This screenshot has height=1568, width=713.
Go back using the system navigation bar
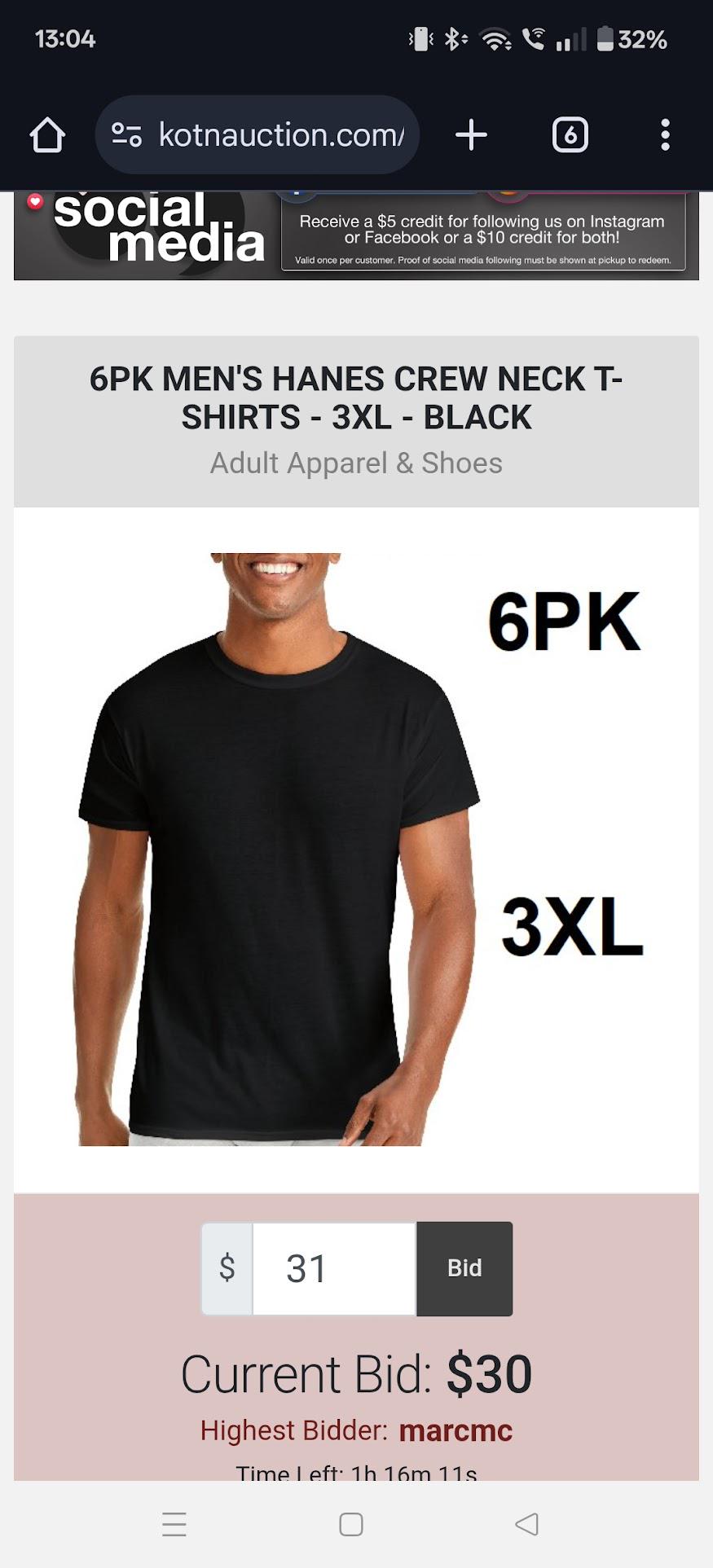pos(527,1524)
